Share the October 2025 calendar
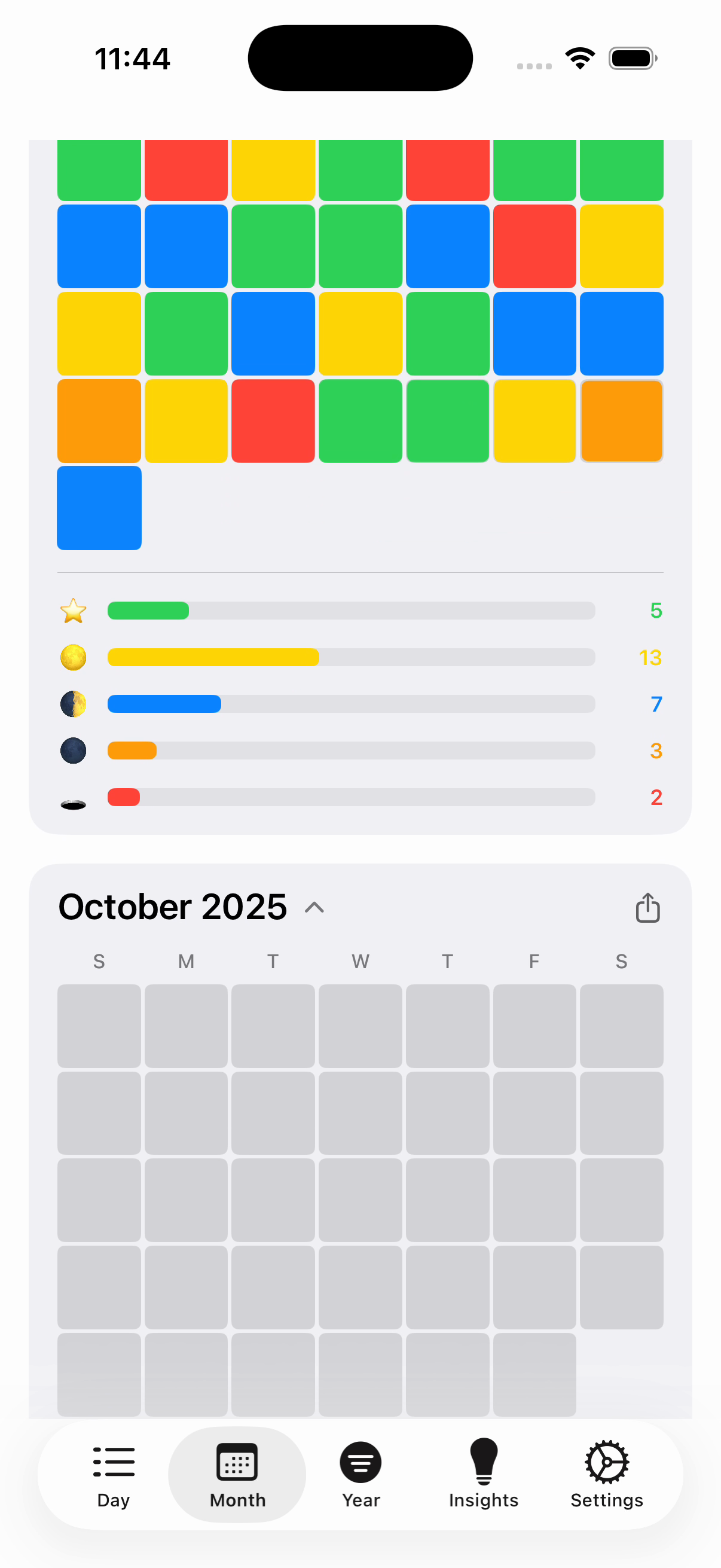The width and height of the screenshot is (721, 1568). pyautogui.click(x=647, y=908)
